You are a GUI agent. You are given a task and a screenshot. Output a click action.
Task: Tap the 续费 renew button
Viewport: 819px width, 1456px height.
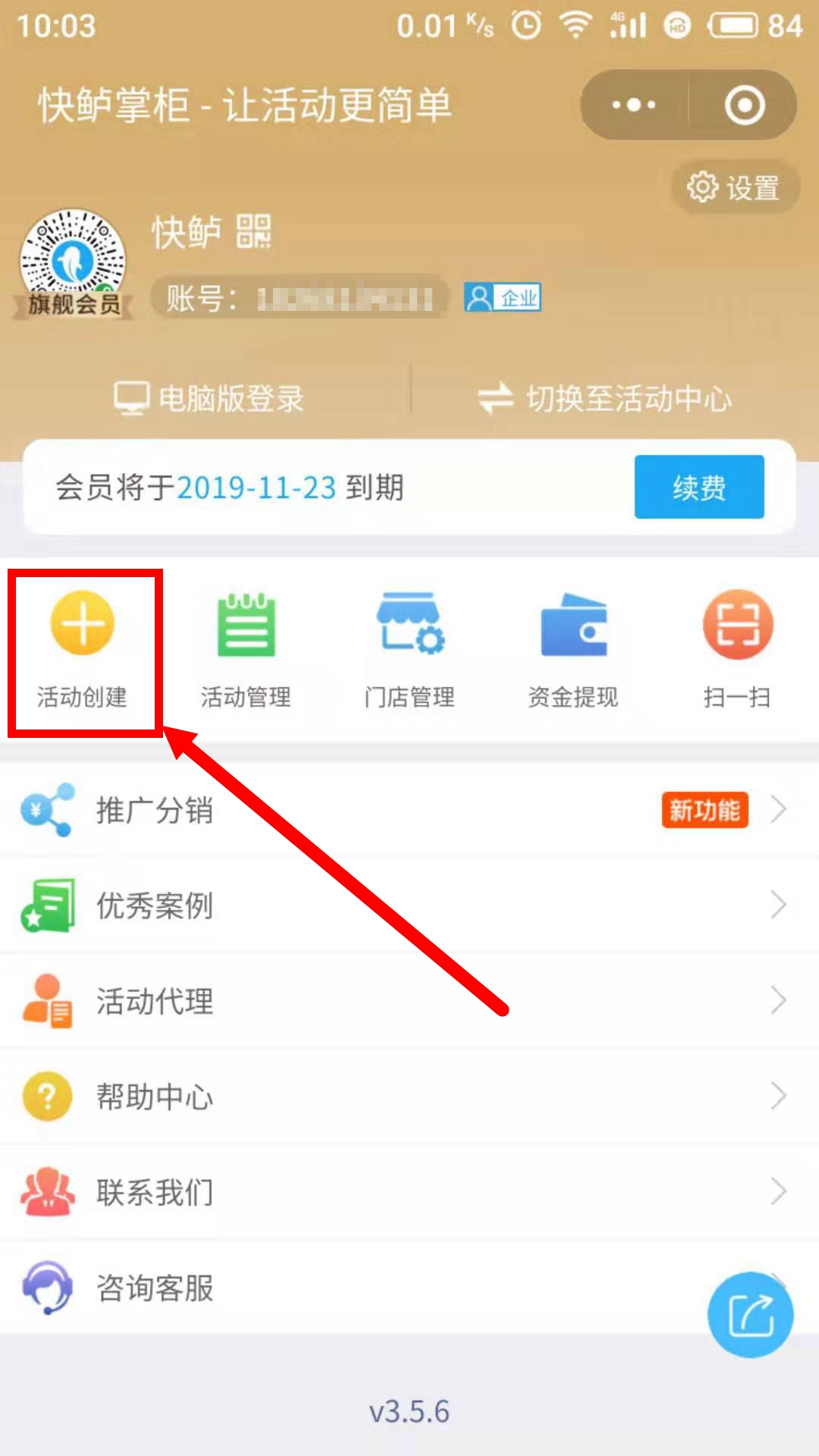tap(698, 487)
